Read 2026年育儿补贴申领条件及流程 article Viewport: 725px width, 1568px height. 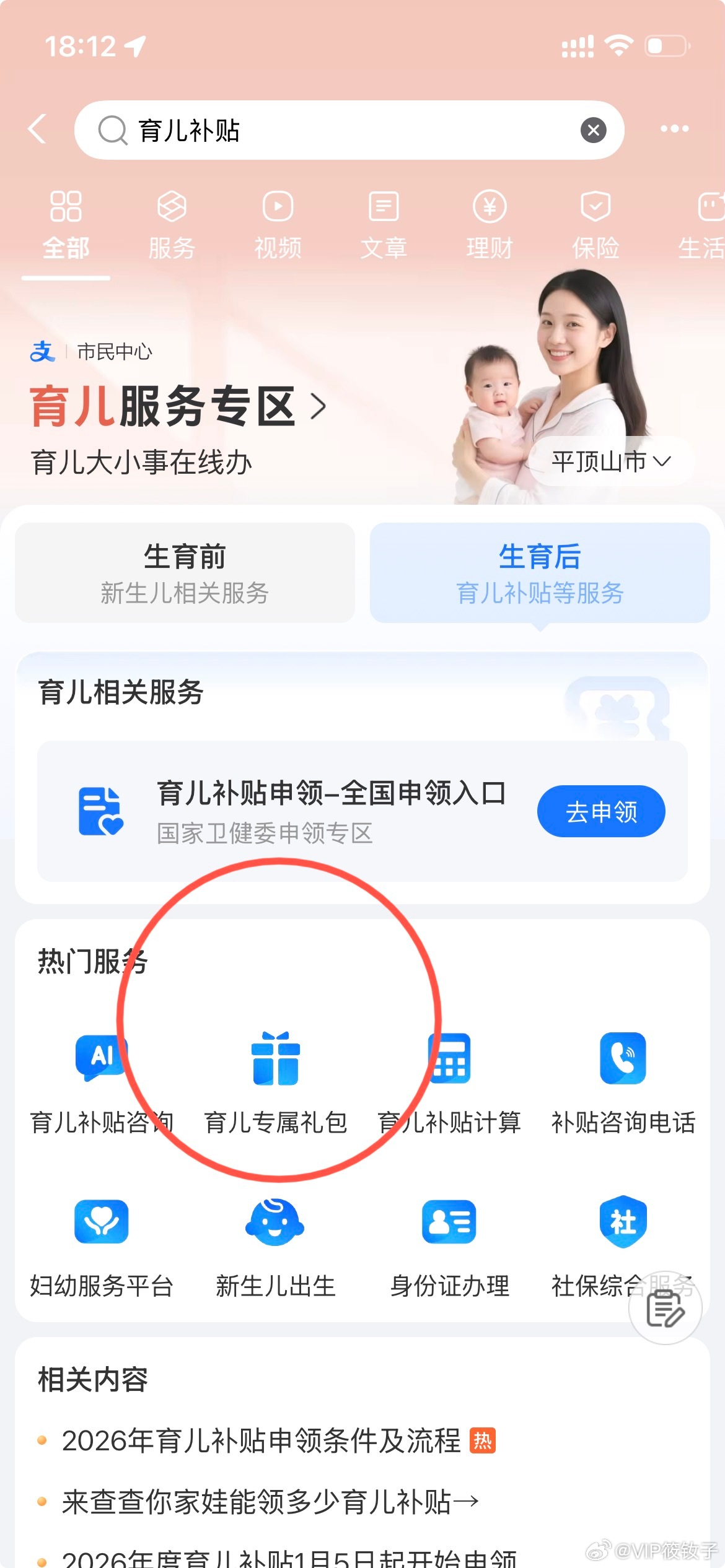(261, 1440)
